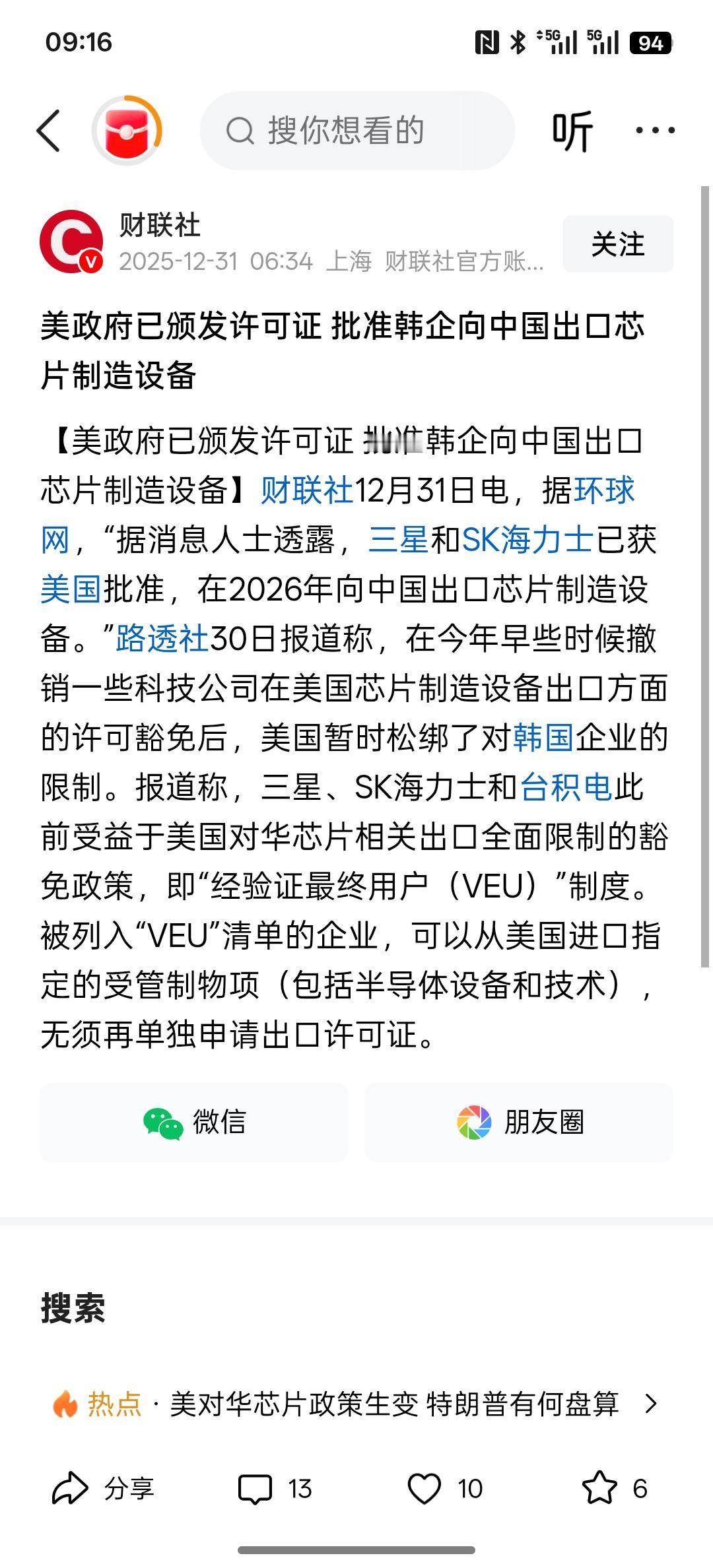Tap the listen (听) icon to hear the article

point(574,130)
